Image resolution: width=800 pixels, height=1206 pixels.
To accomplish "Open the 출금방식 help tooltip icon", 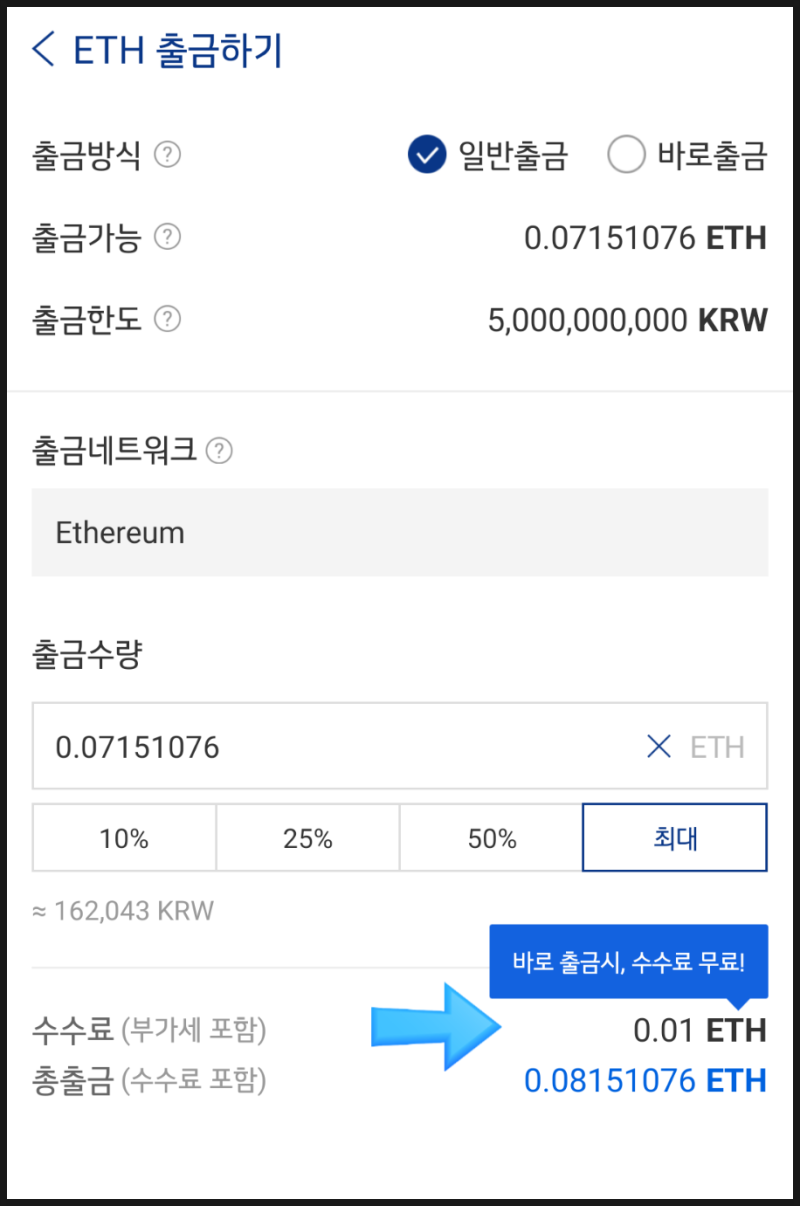I will click(x=167, y=154).
